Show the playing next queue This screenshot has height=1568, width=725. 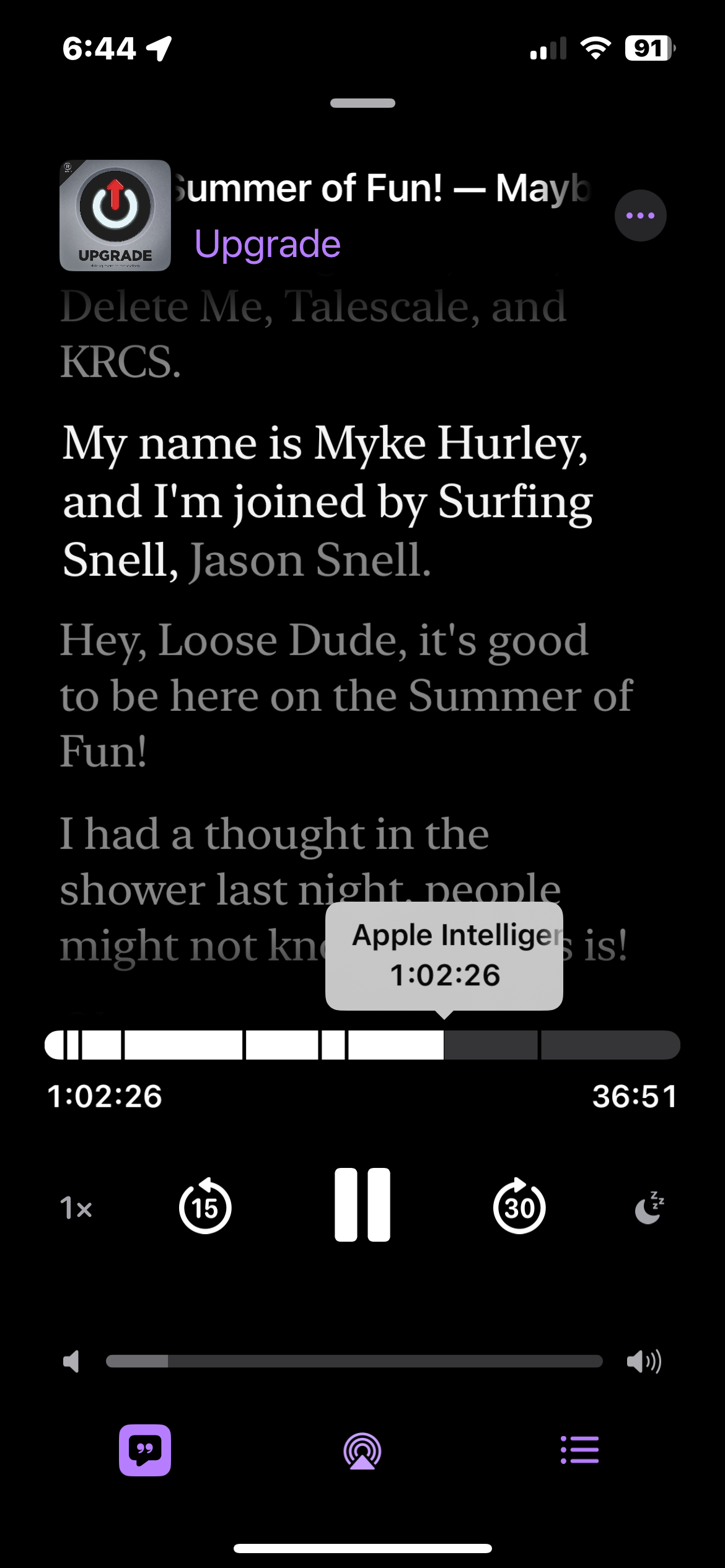[579, 1450]
